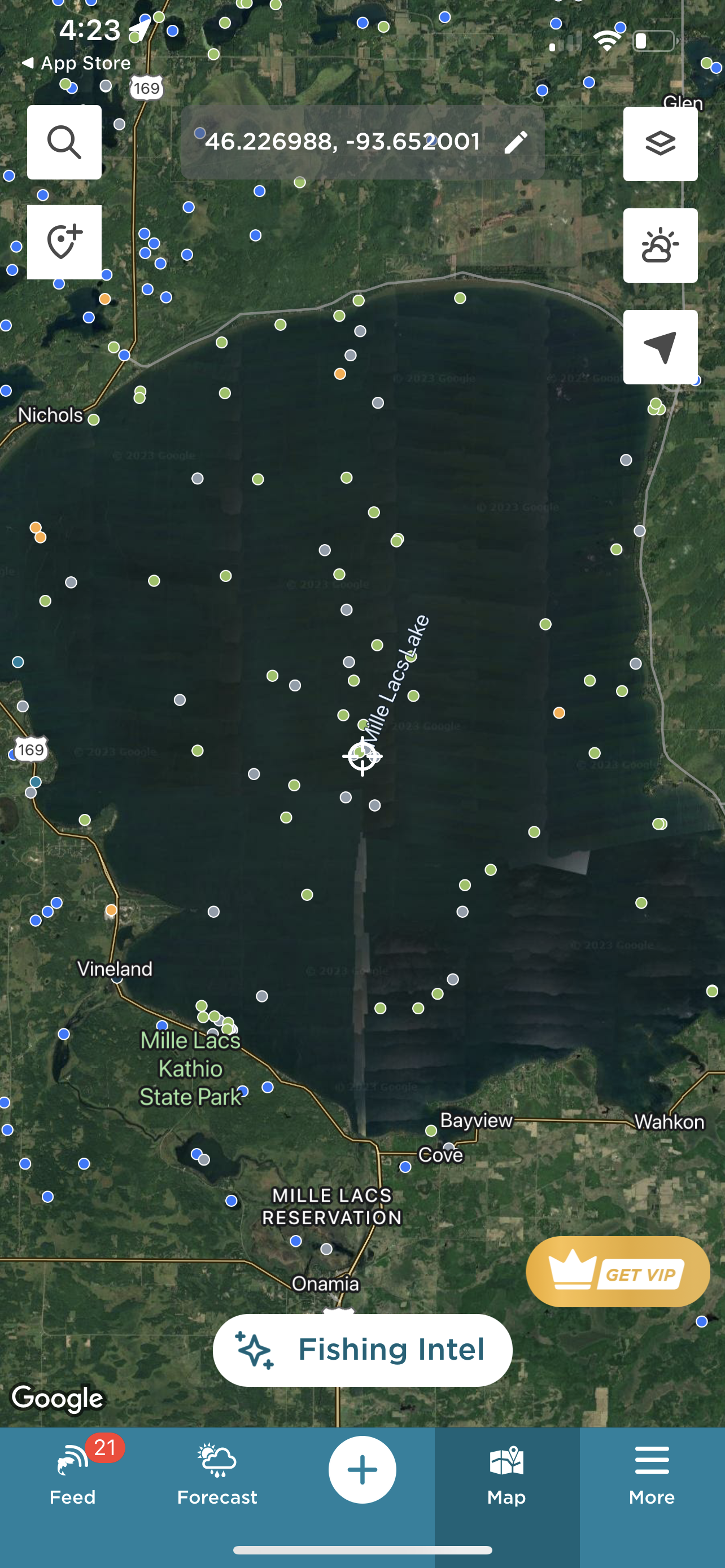Return to the App Store
This screenshot has width=725, height=1568.
(x=76, y=63)
